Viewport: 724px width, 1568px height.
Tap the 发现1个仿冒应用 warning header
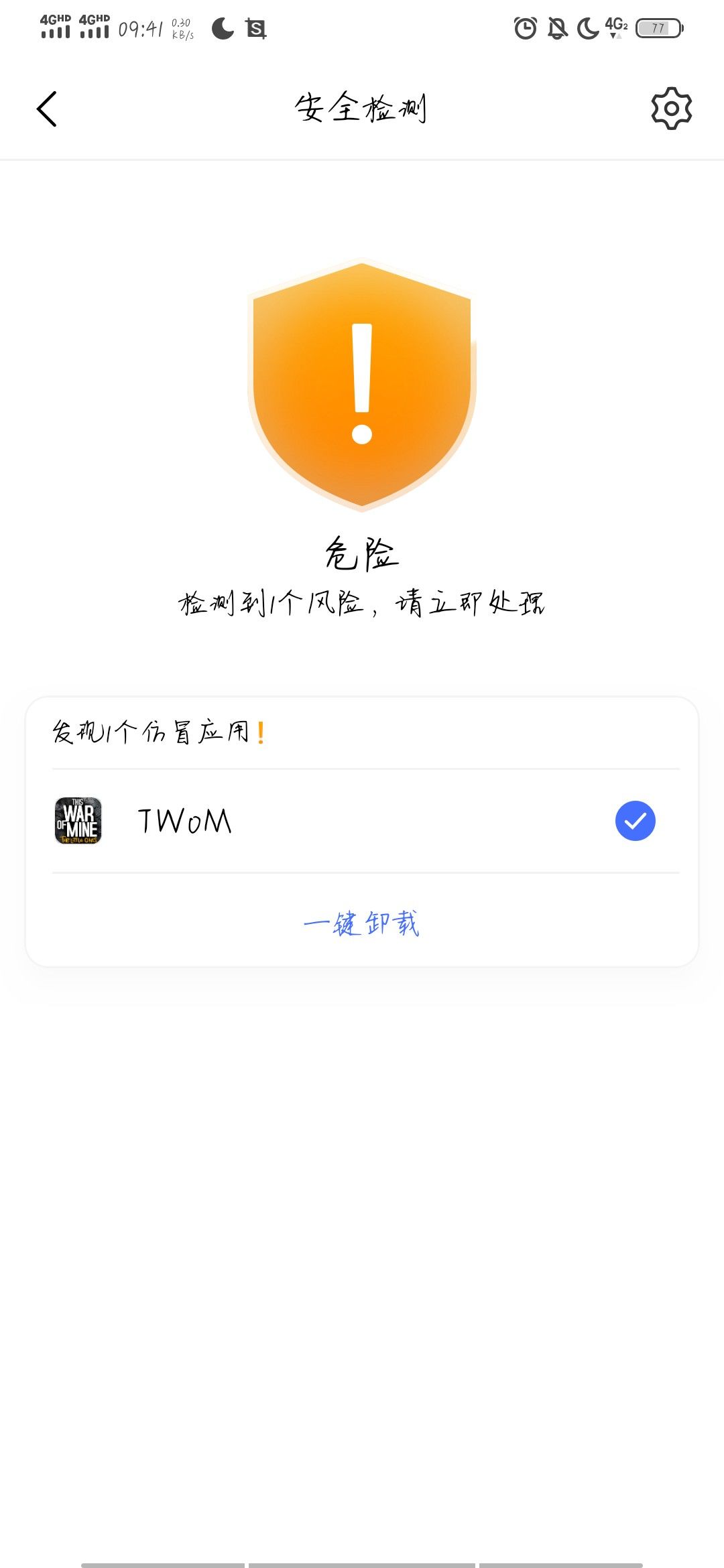tap(158, 734)
